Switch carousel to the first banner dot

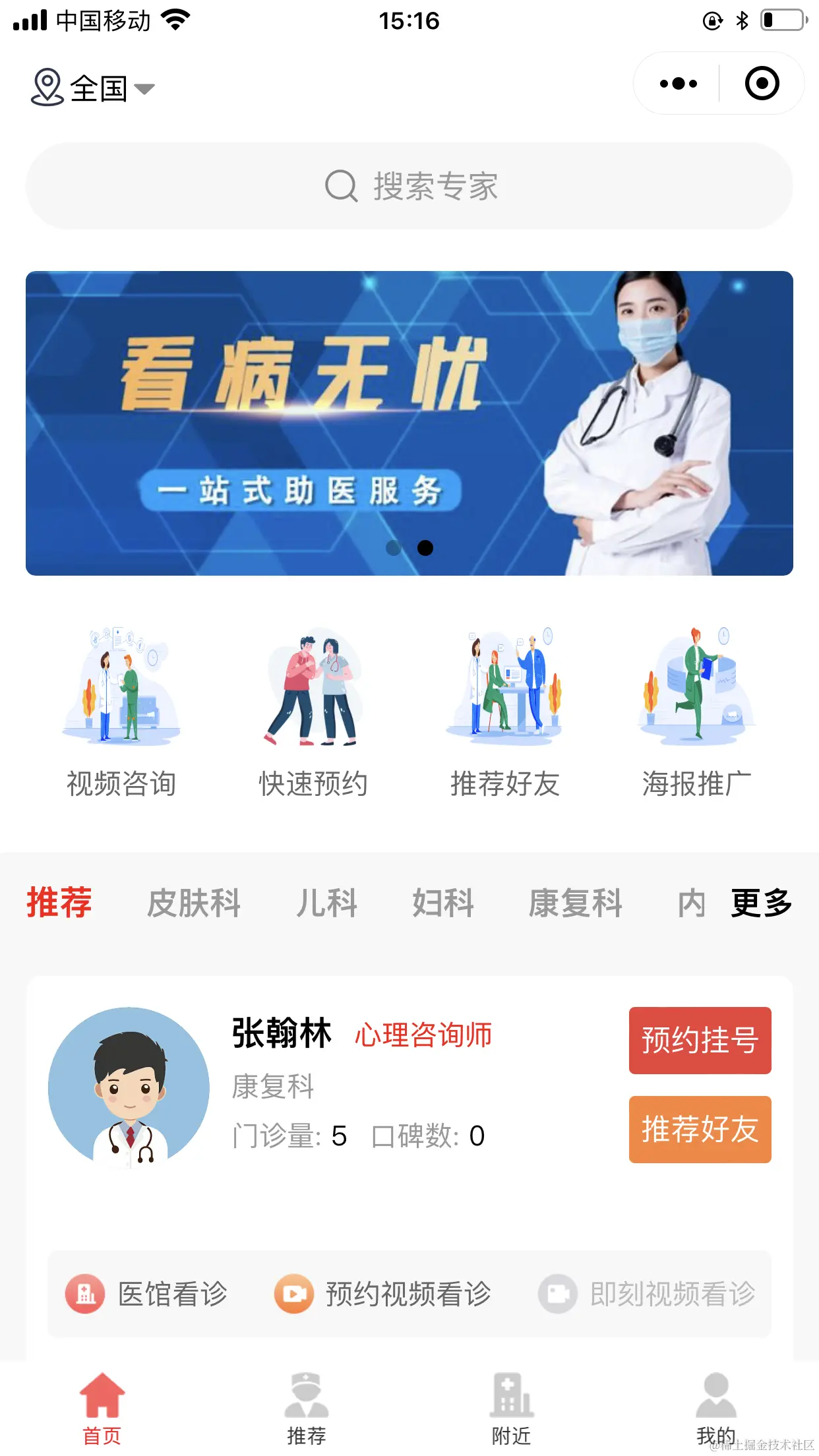point(394,548)
